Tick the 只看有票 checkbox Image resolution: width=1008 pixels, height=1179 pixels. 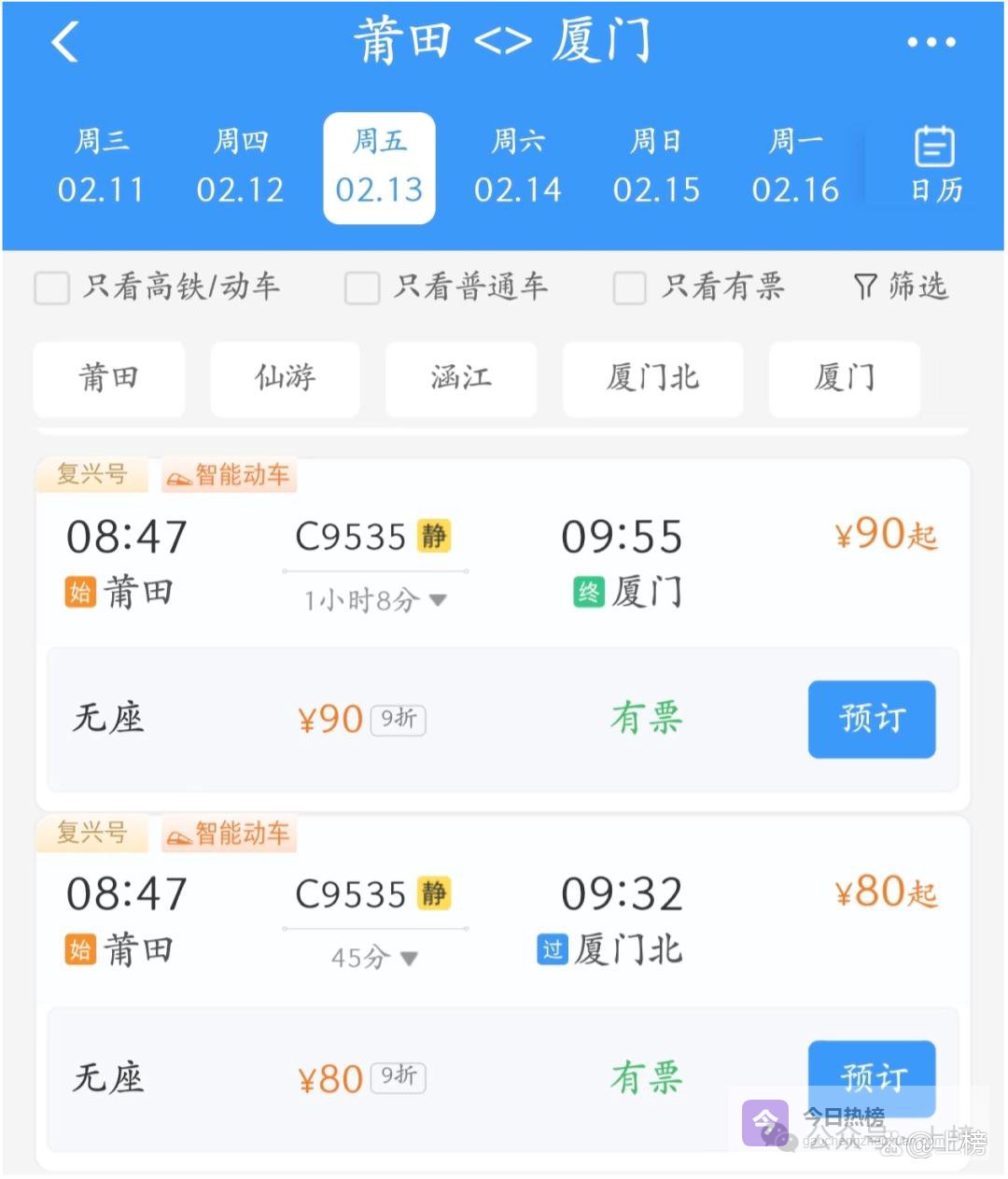[x=630, y=288]
